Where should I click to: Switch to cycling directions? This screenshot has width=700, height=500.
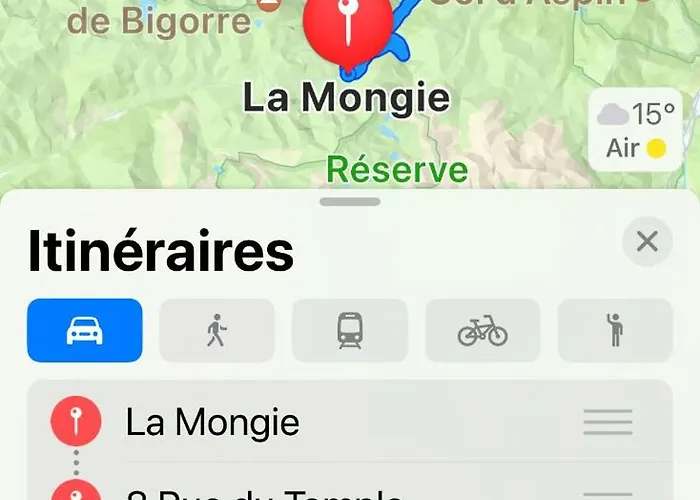pos(483,330)
